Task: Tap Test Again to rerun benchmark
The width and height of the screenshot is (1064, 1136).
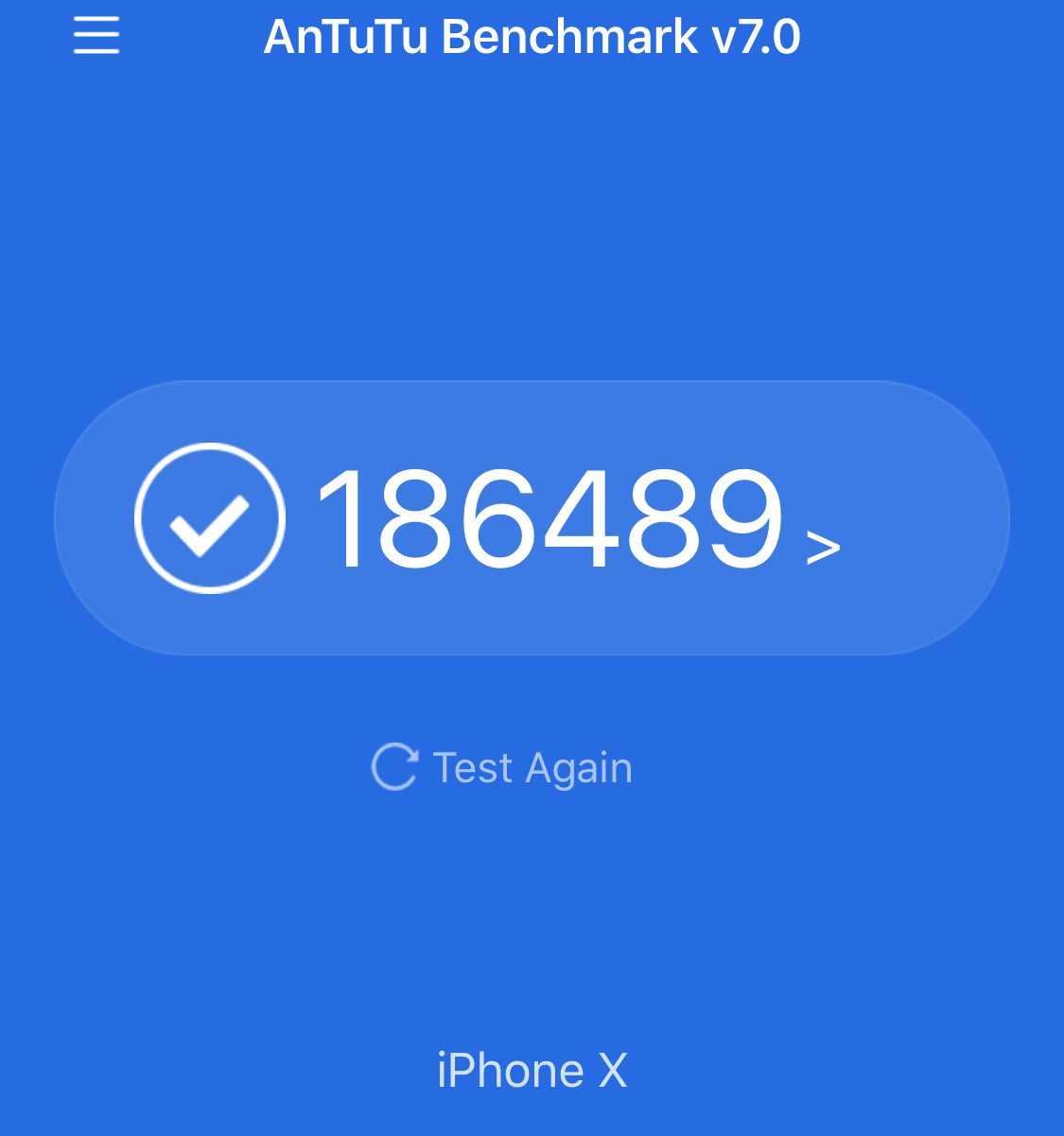Action: [502, 767]
